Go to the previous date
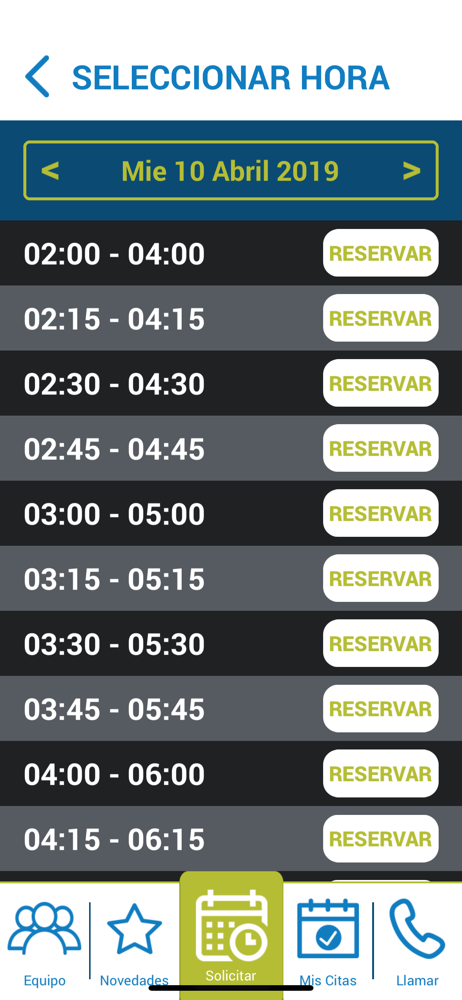The height and width of the screenshot is (1000, 462). [50, 171]
